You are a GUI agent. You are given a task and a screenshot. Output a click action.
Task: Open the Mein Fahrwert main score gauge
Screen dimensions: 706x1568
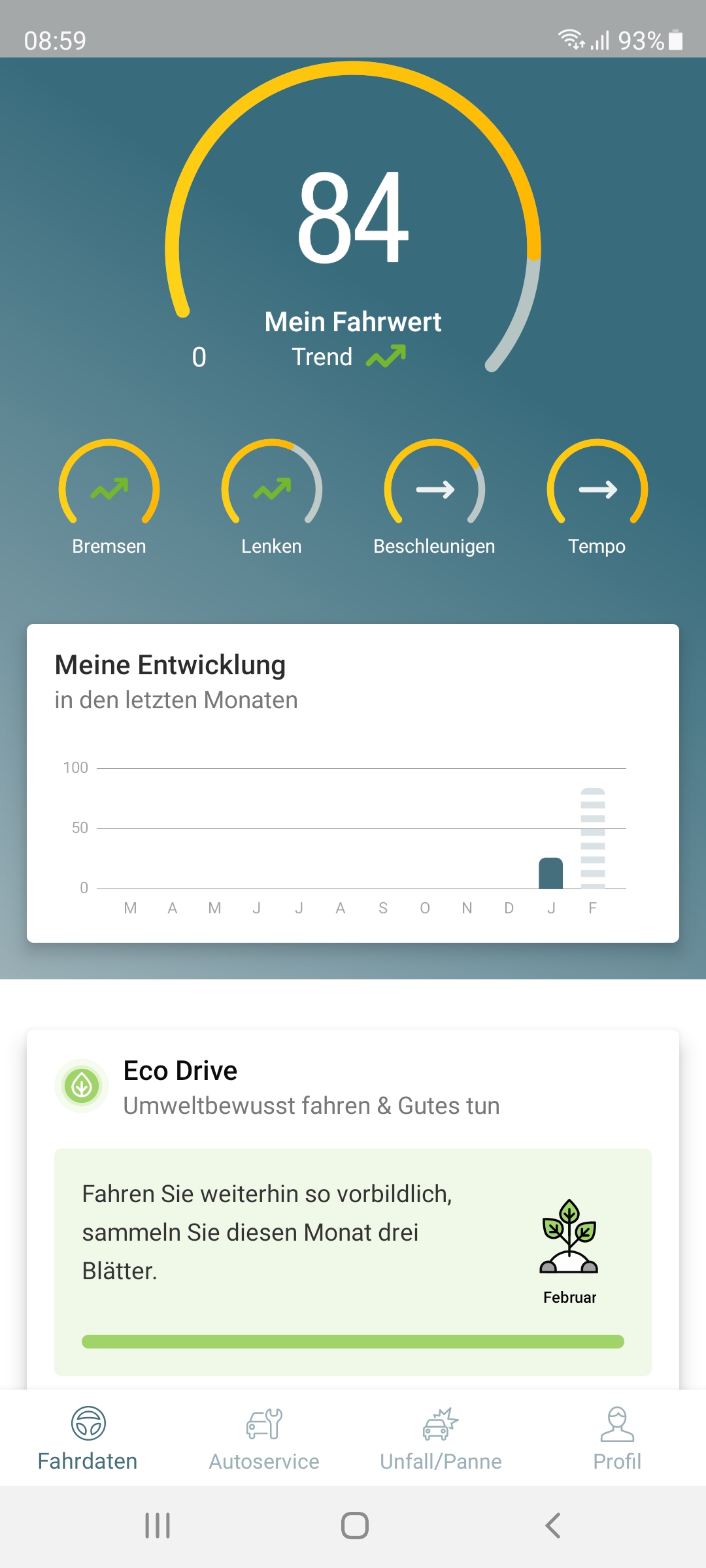coord(353,219)
